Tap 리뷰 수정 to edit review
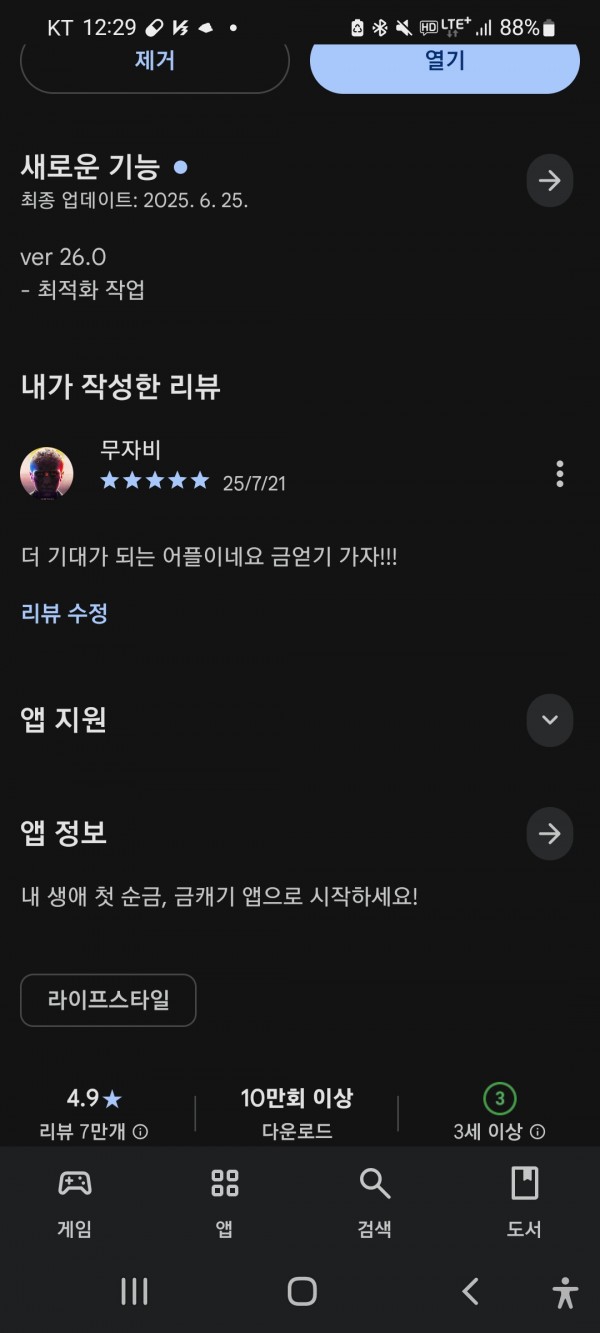 coord(64,613)
